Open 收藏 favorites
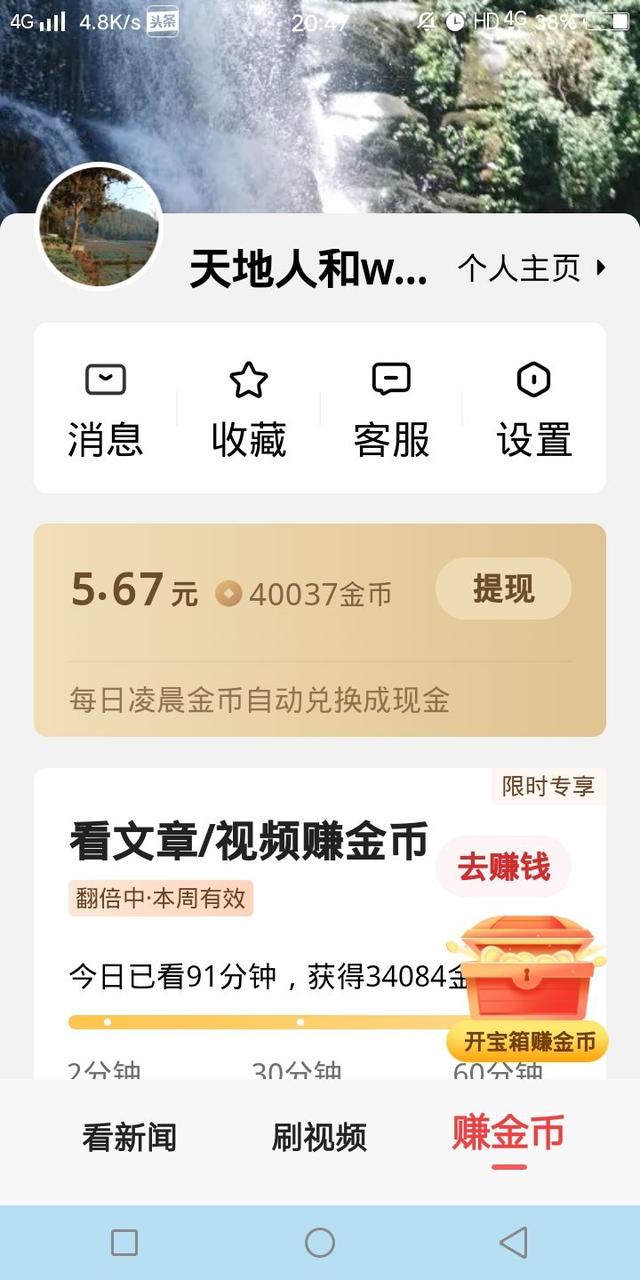 coord(248,410)
